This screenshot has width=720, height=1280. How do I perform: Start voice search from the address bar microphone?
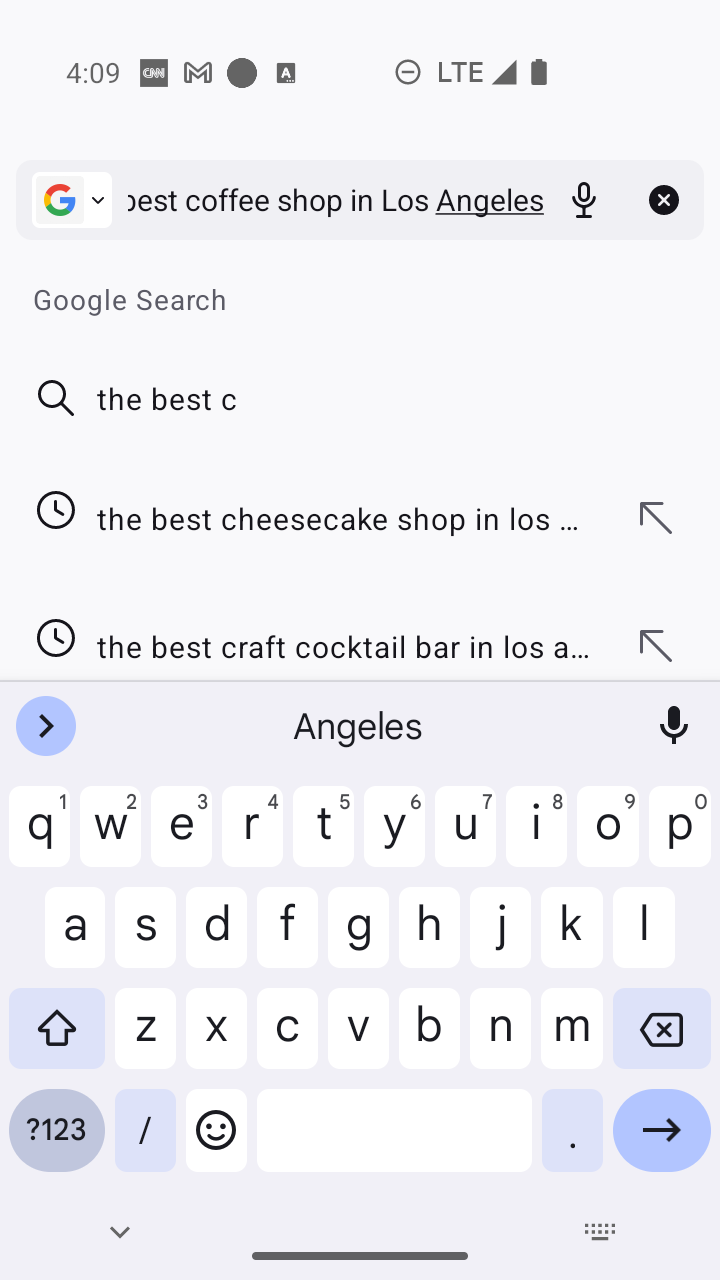point(584,200)
